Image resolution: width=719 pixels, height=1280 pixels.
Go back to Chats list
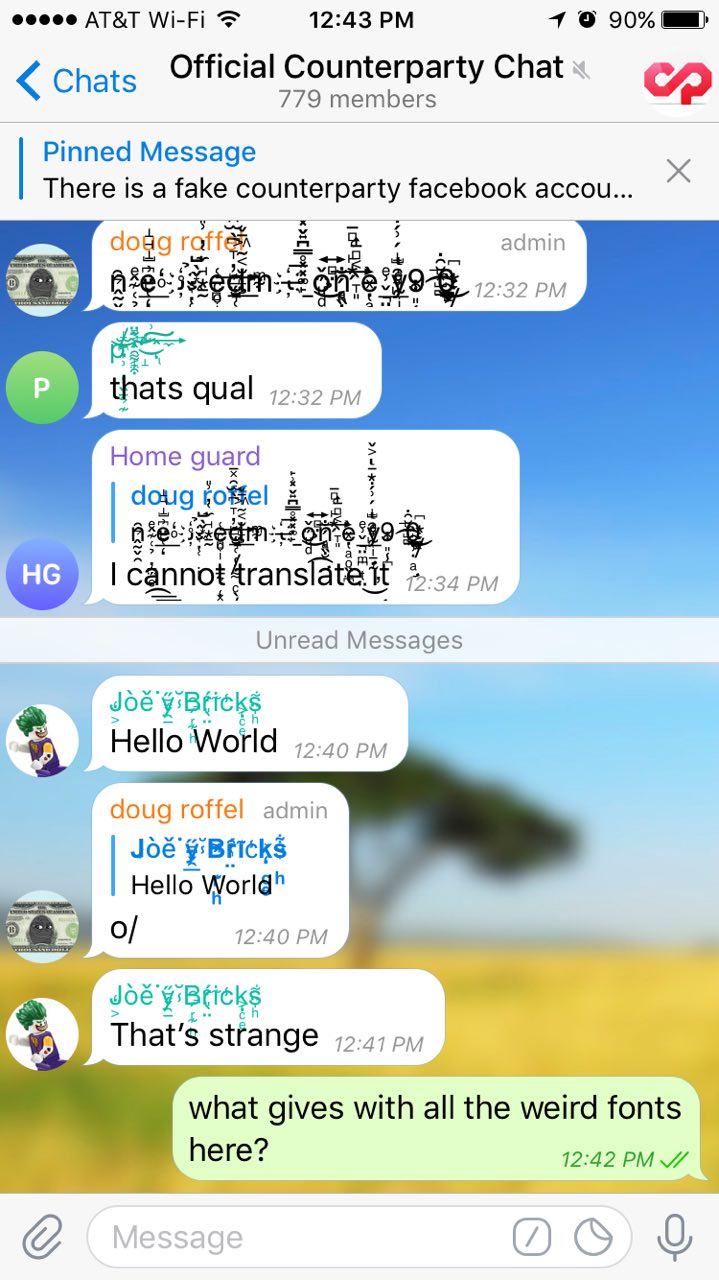[x=76, y=81]
